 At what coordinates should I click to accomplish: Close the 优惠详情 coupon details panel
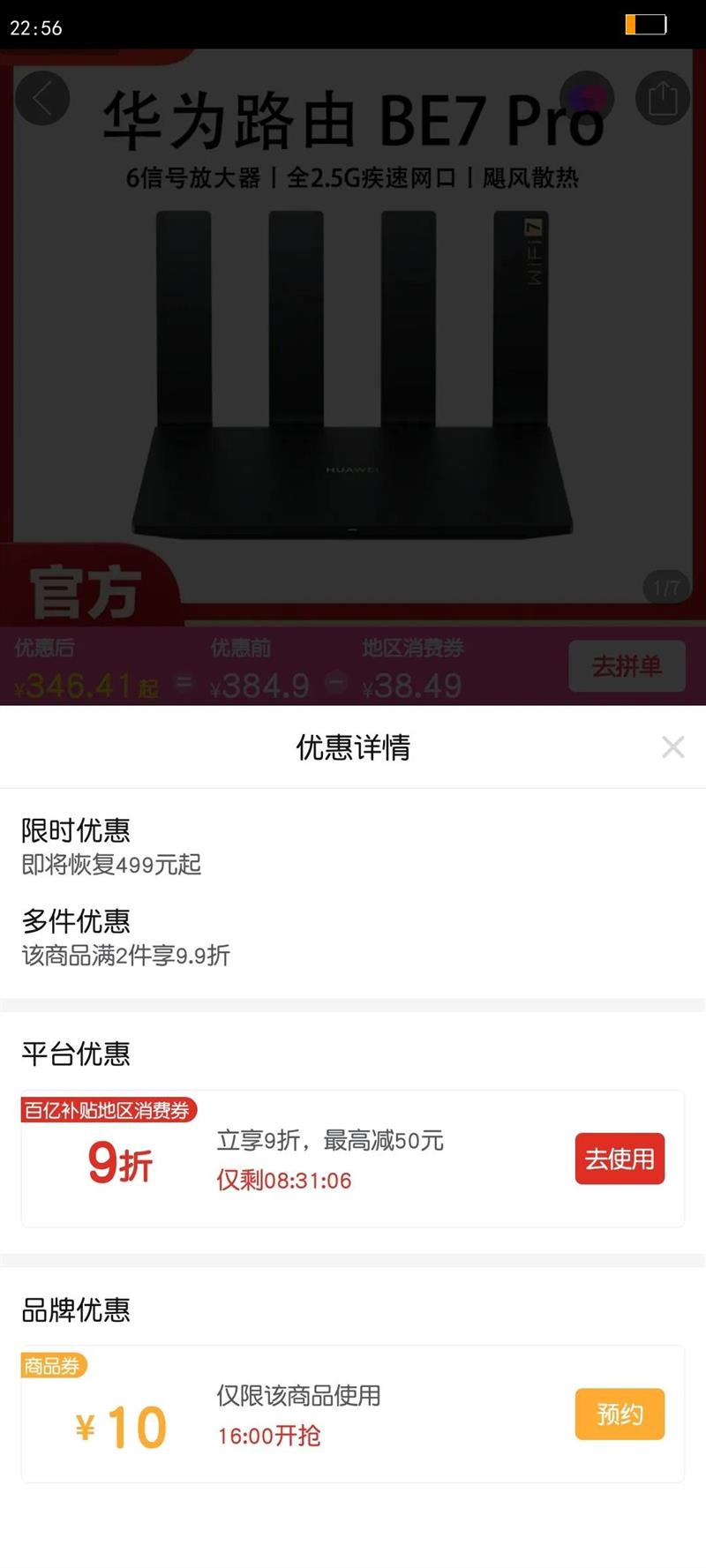coord(673,747)
